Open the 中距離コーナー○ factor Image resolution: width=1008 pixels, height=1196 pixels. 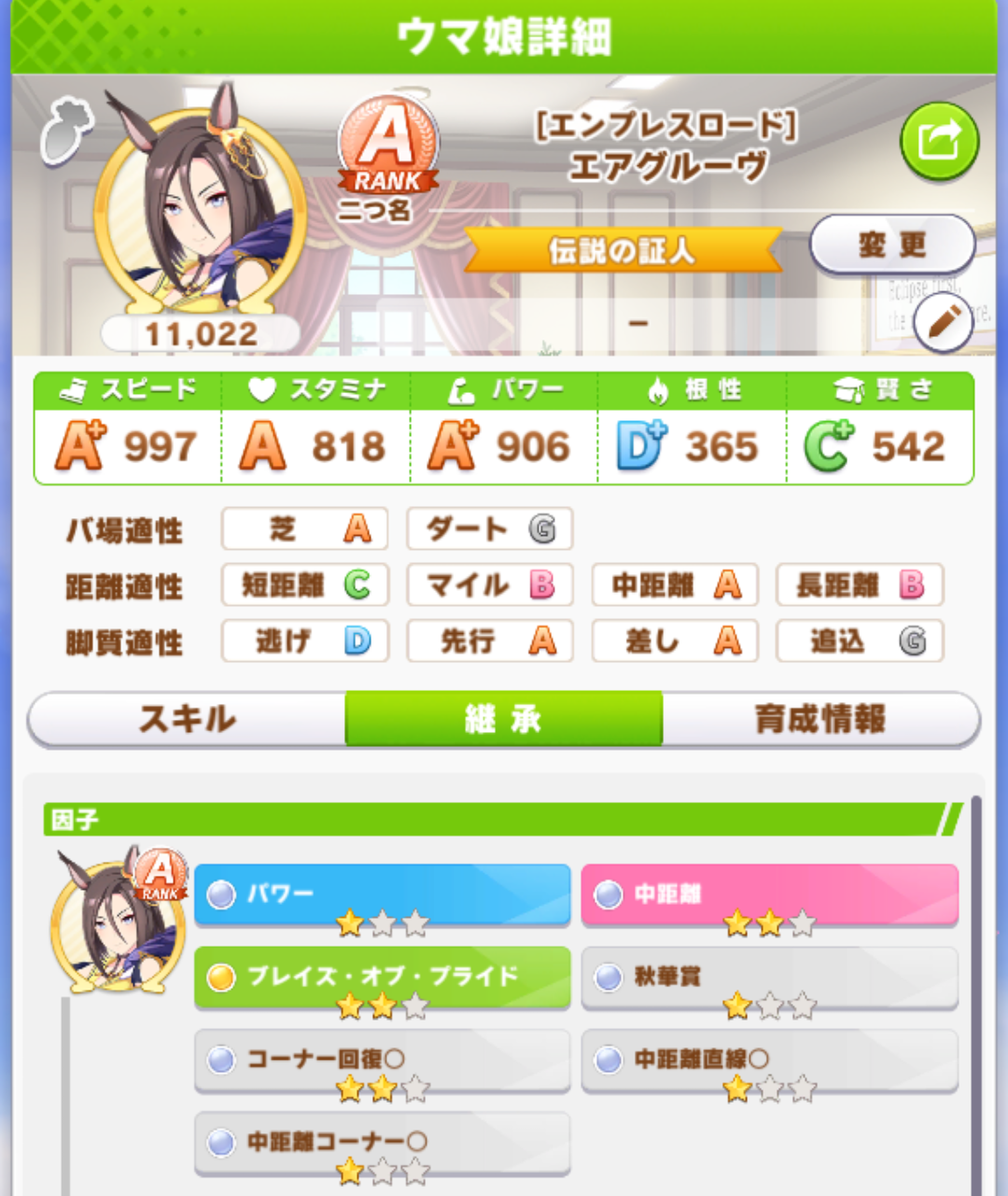point(382,1141)
